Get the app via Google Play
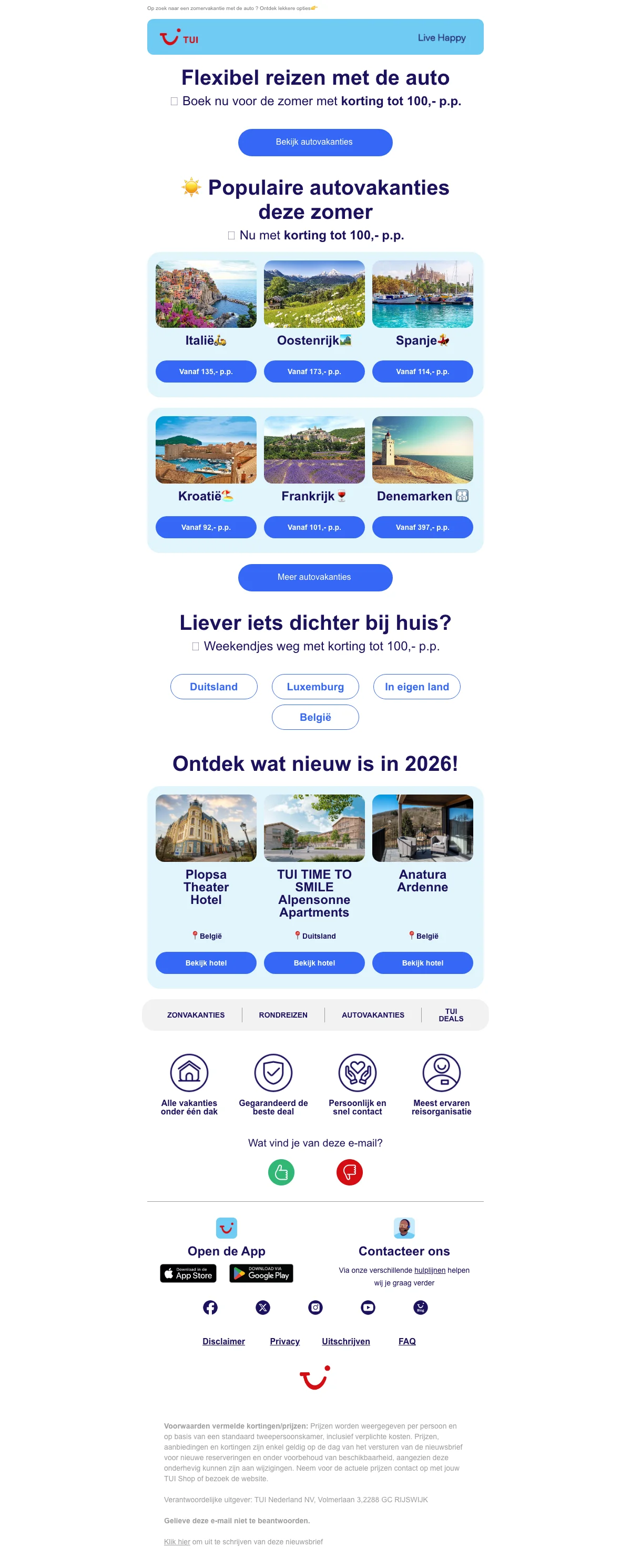This screenshot has height=1568, width=631. [x=261, y=1273]
